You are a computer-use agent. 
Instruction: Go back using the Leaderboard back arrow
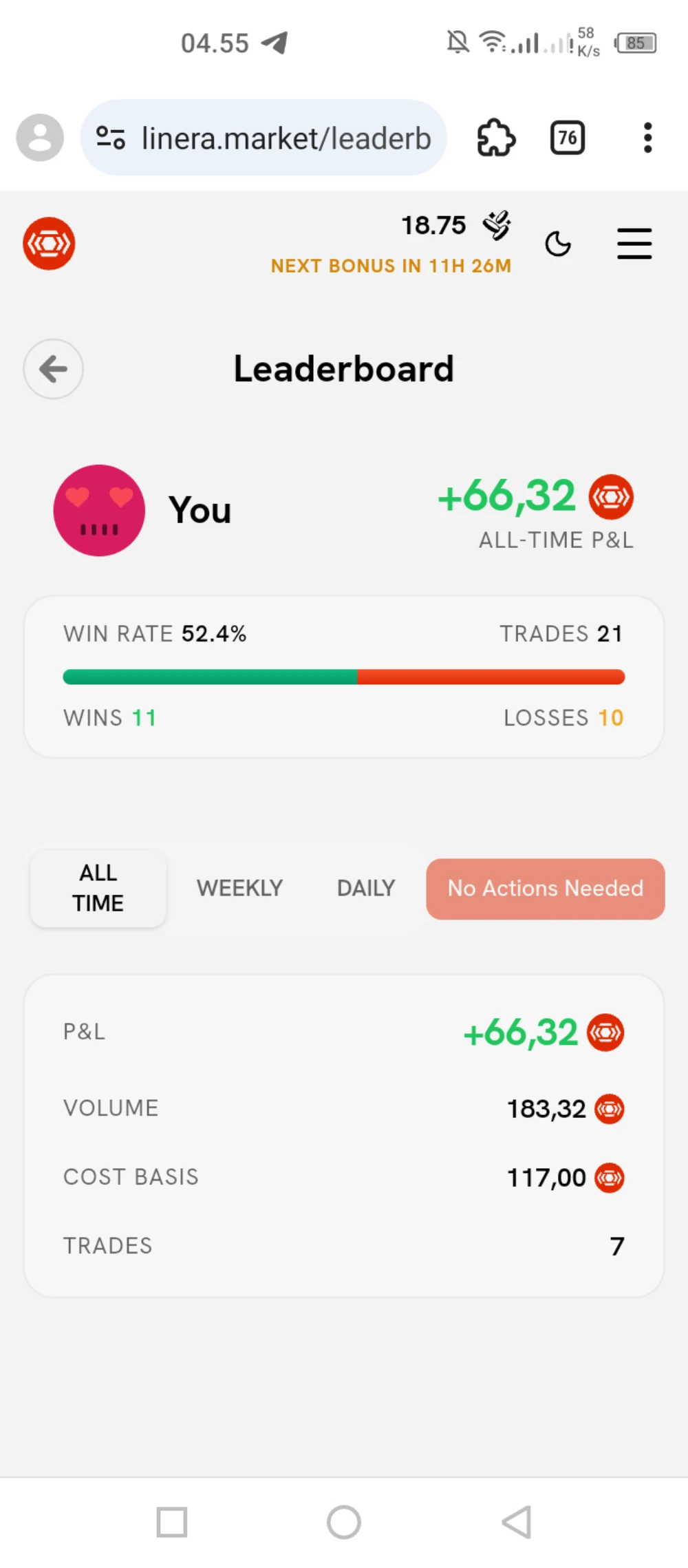[54, 369]
